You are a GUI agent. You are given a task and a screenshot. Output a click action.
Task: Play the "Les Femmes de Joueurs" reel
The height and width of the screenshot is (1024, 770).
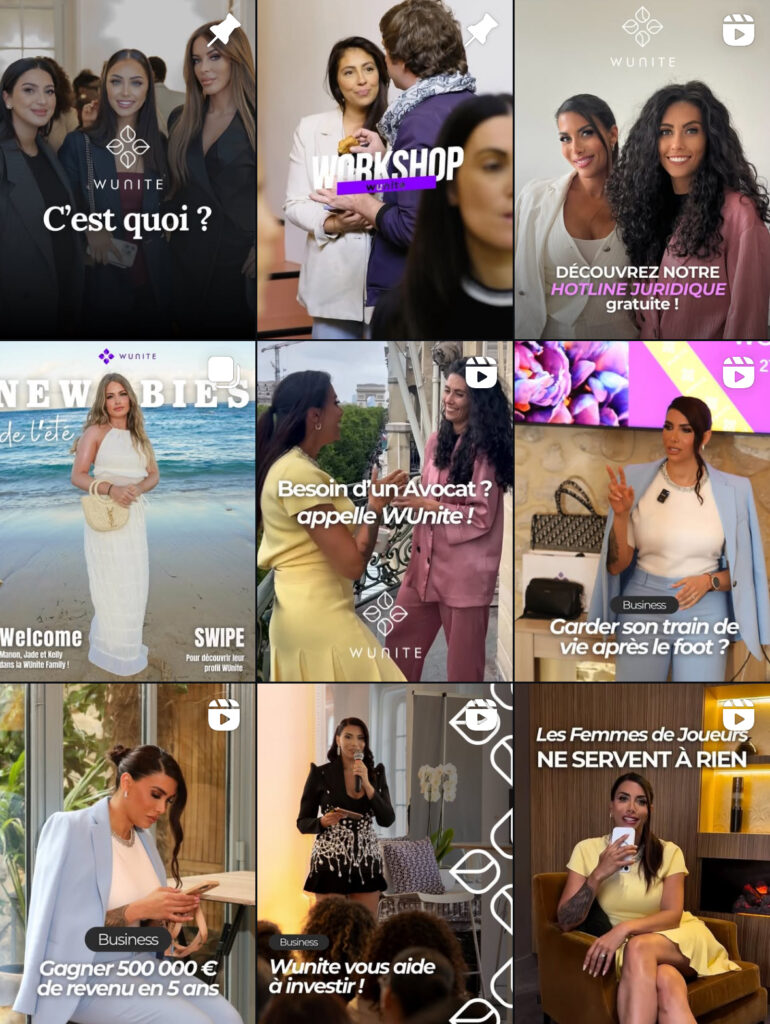642,853
